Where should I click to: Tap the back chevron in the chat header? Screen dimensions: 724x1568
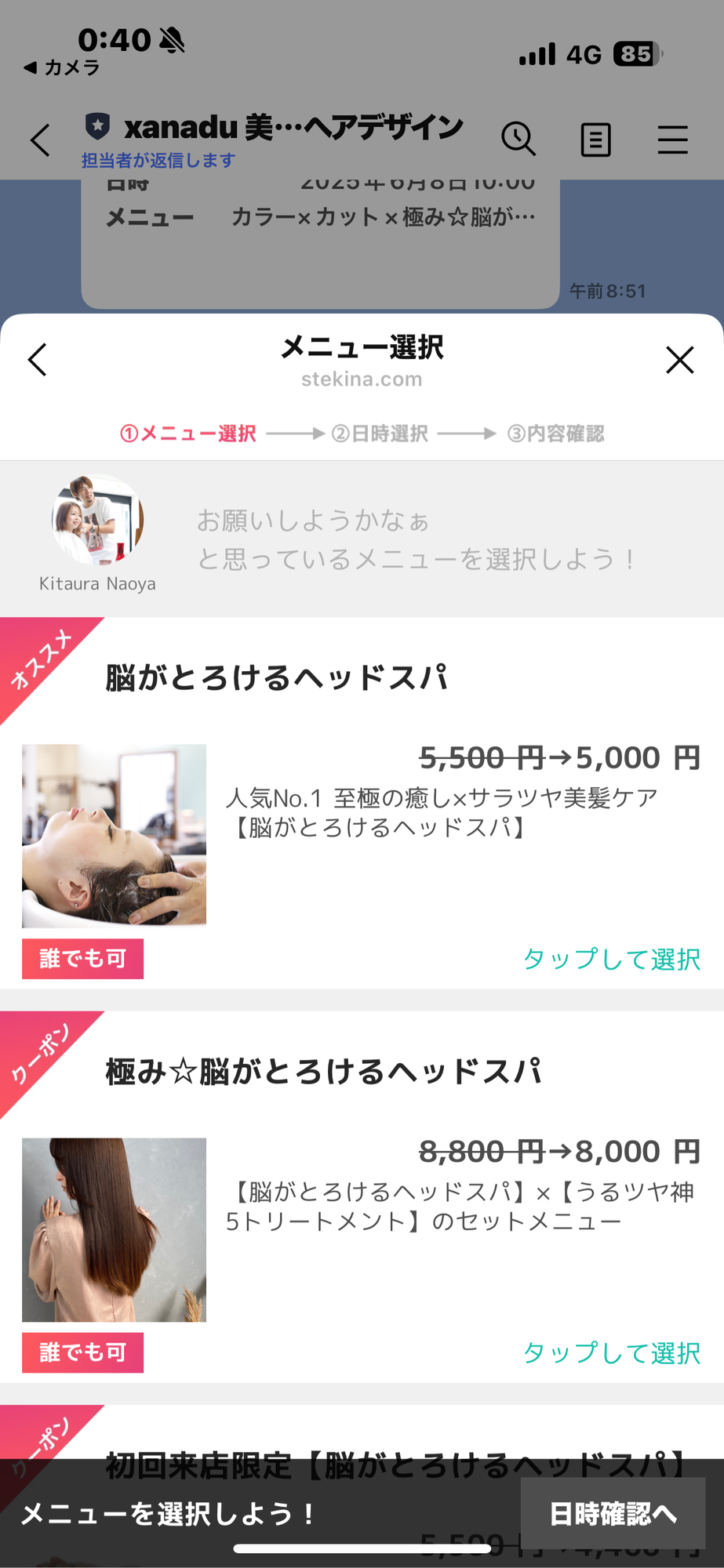click(x=39, y=140)
